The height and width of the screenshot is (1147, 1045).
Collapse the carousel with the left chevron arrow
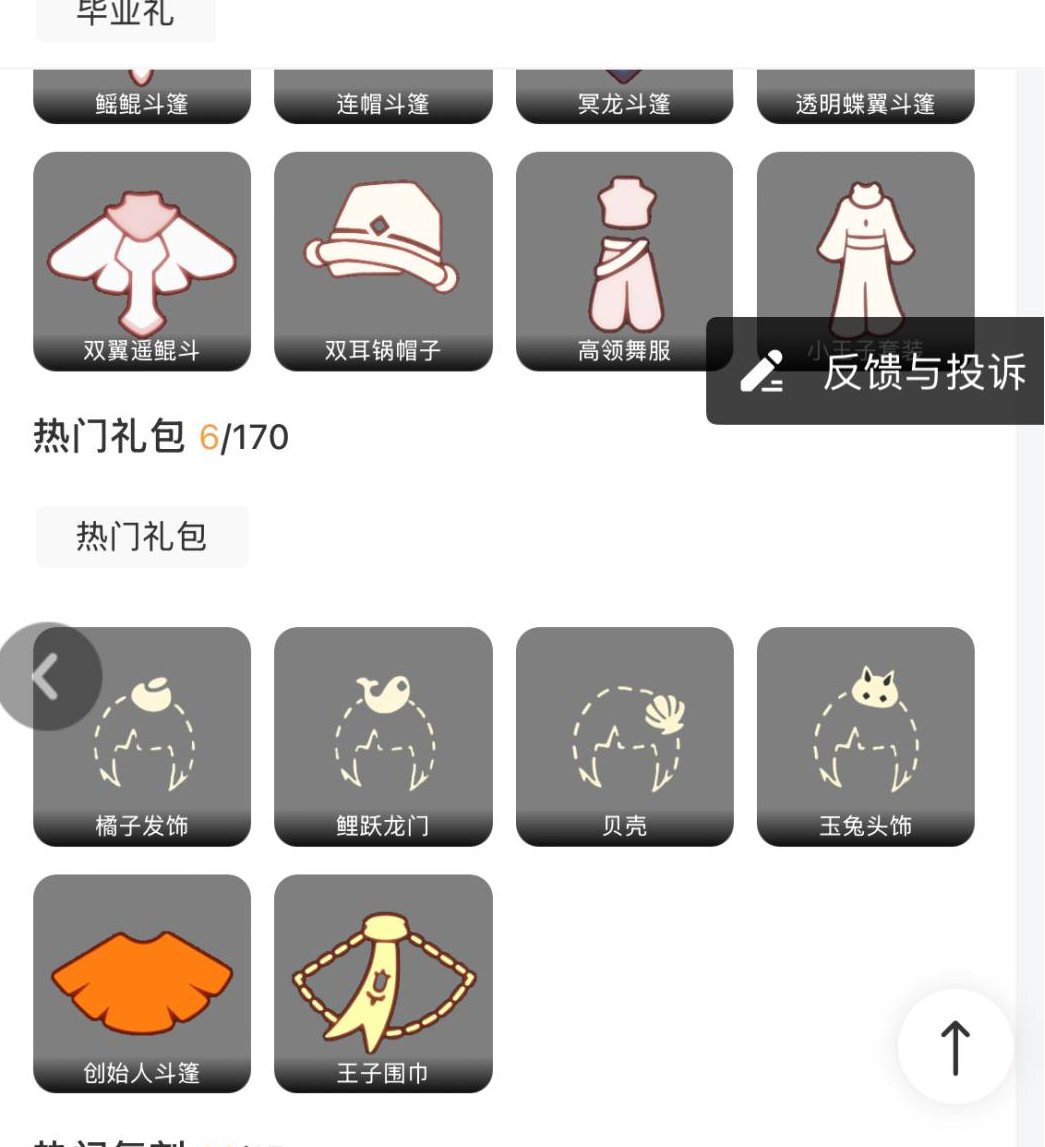click(45, 675)
